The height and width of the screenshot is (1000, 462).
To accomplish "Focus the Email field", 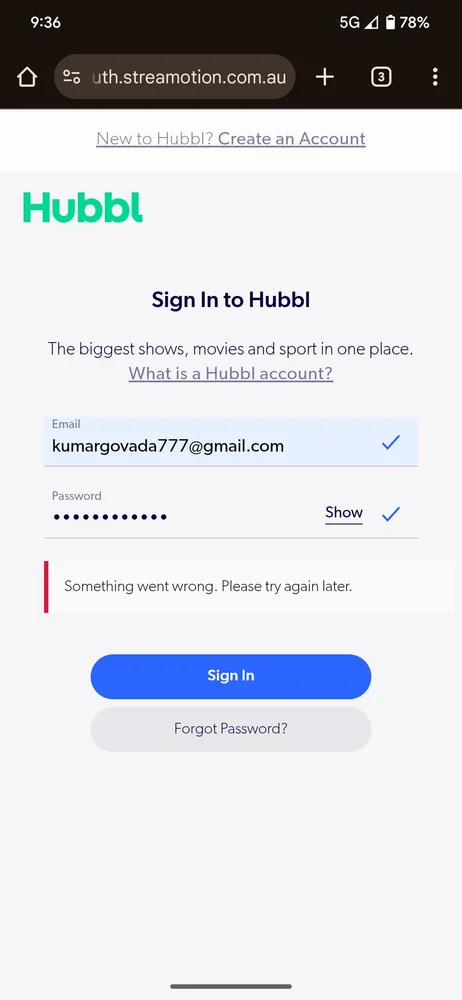I will 231,441.
